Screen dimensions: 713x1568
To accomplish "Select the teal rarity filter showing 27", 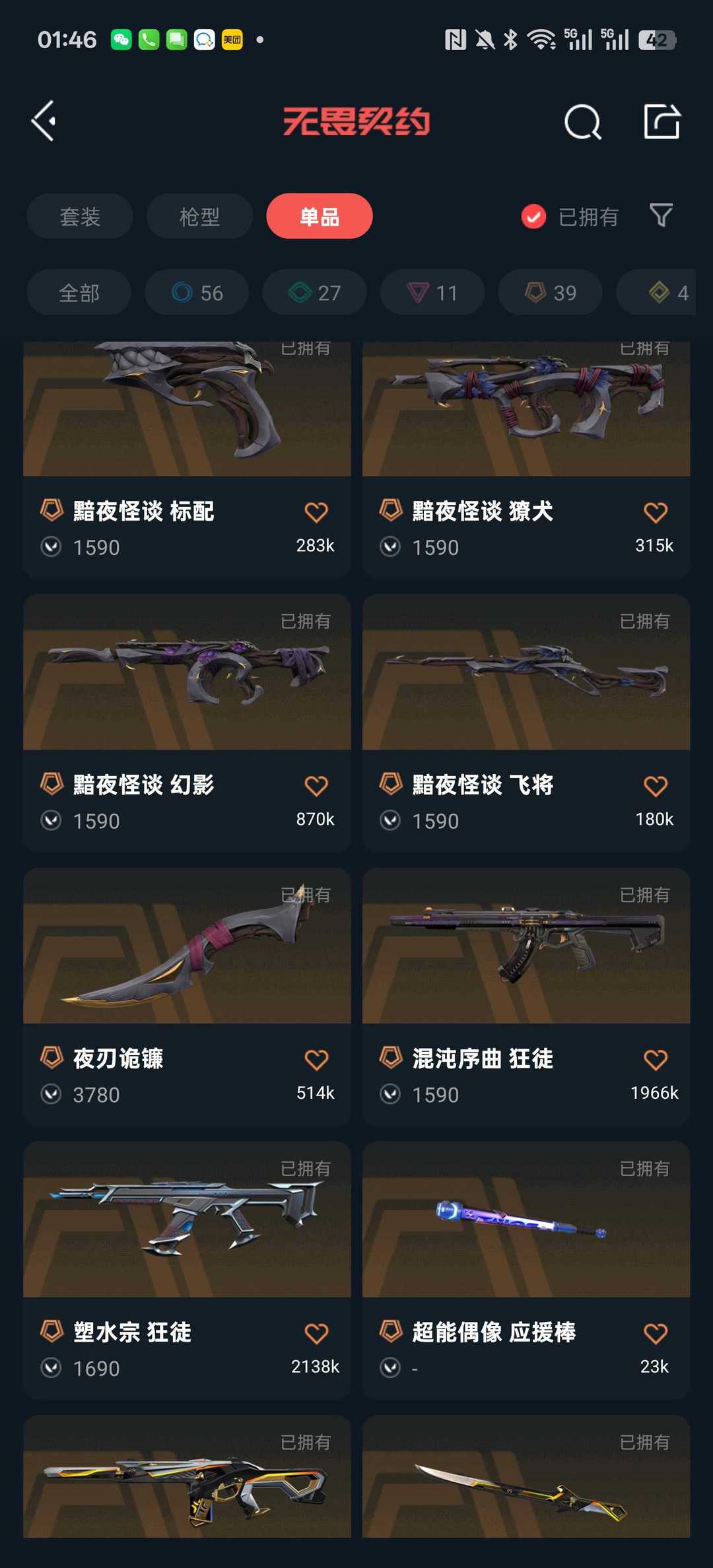I will coord(314,292).
